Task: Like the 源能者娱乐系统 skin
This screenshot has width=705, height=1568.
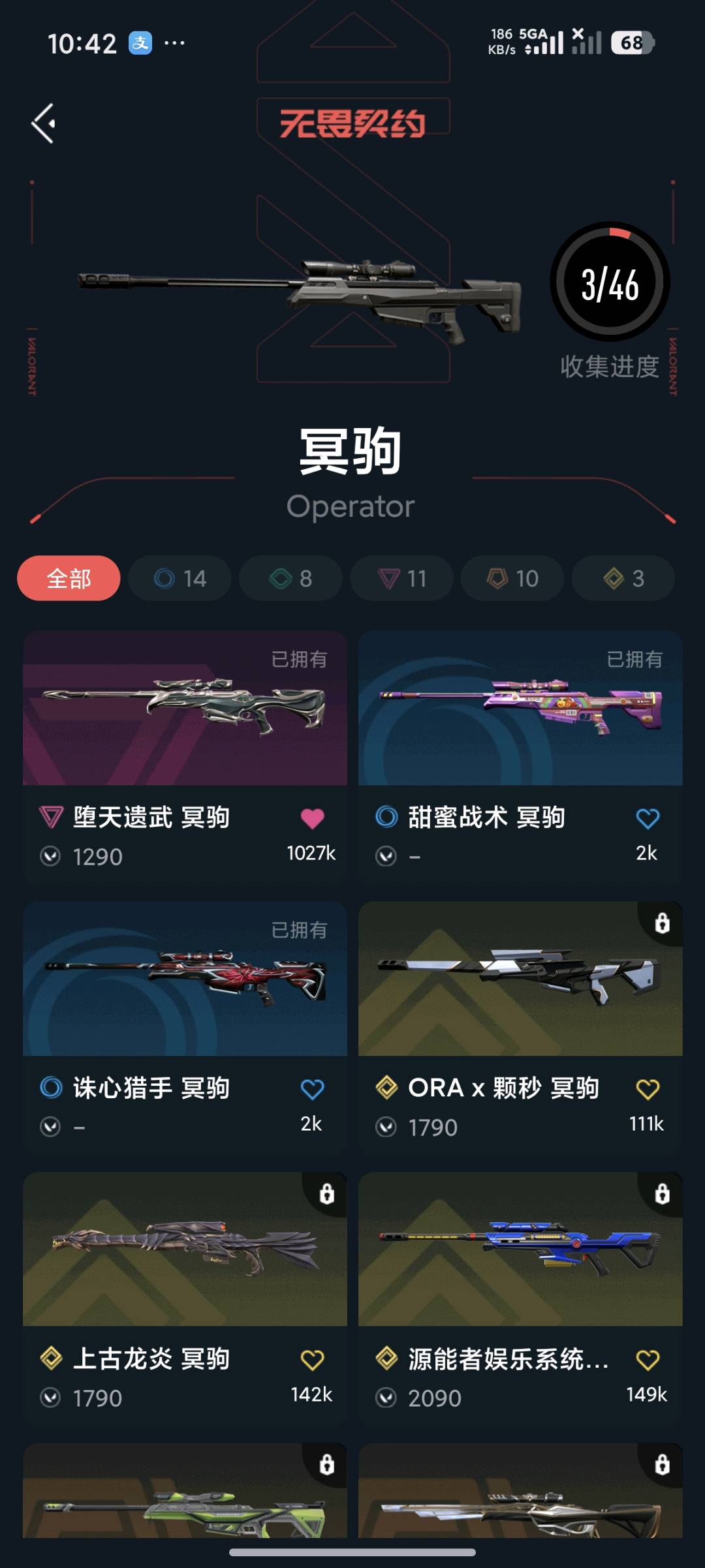Action: pyautogui.click(x=648, y=1360)
